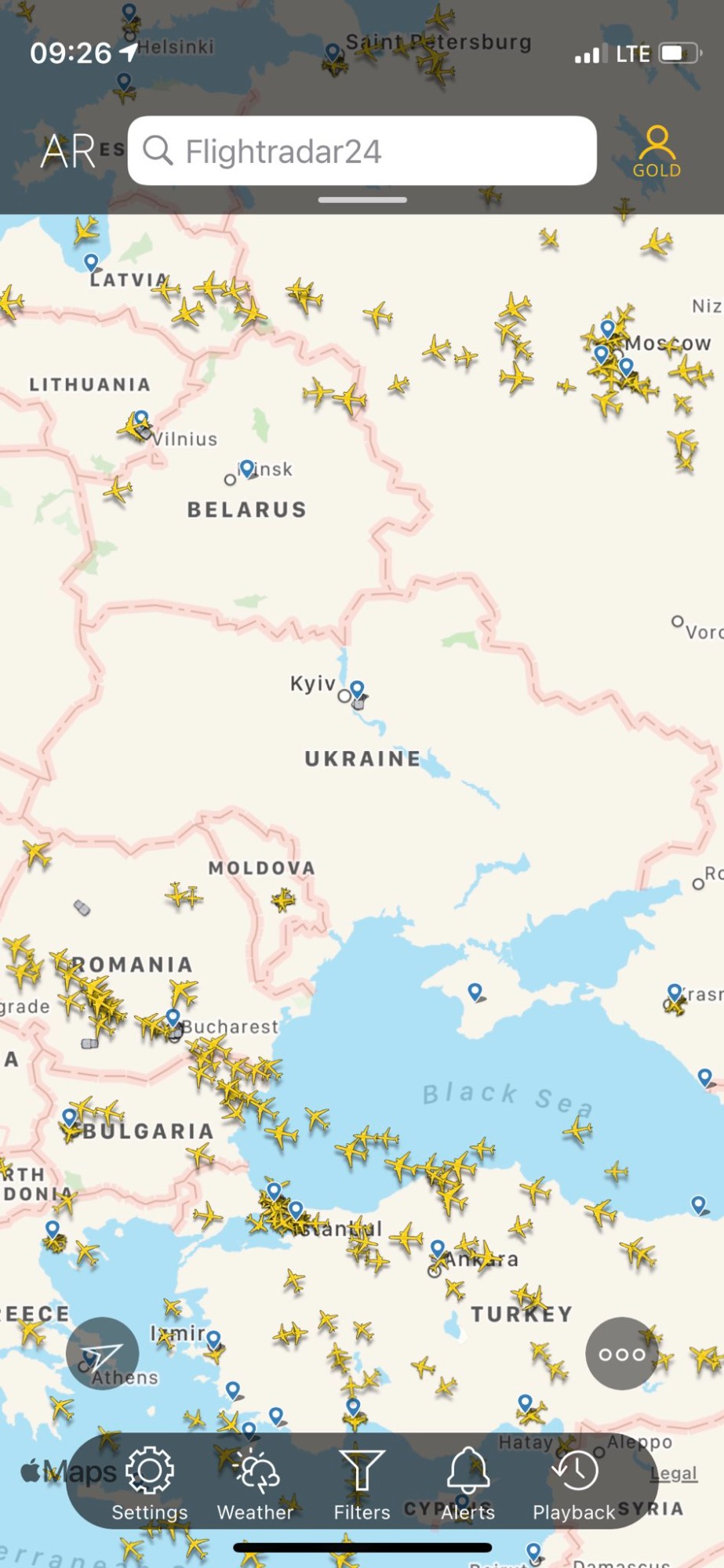
Task: Open the three-dot more options button
Action: pos(621,1354)
